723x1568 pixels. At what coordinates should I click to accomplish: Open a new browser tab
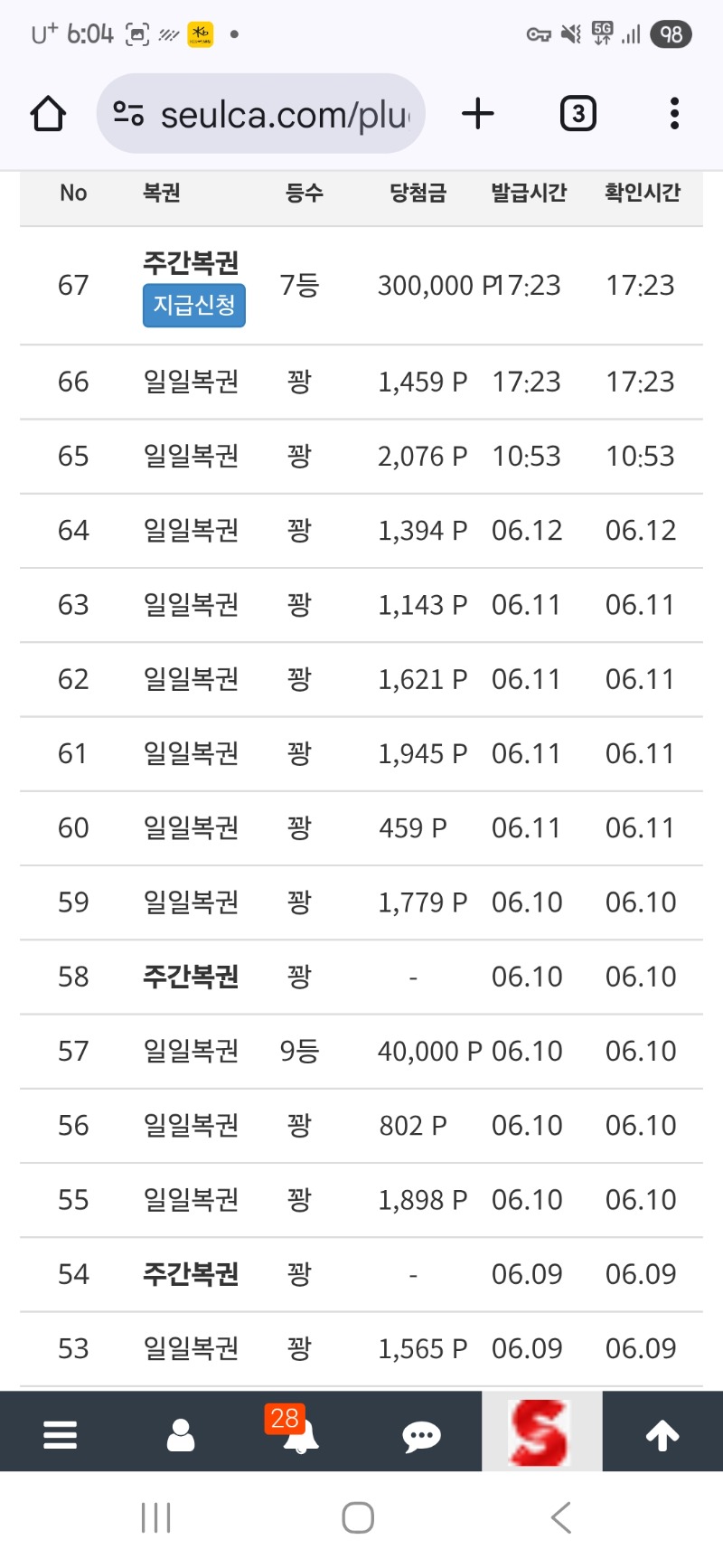pyautogui.click(x=478, y=114)
